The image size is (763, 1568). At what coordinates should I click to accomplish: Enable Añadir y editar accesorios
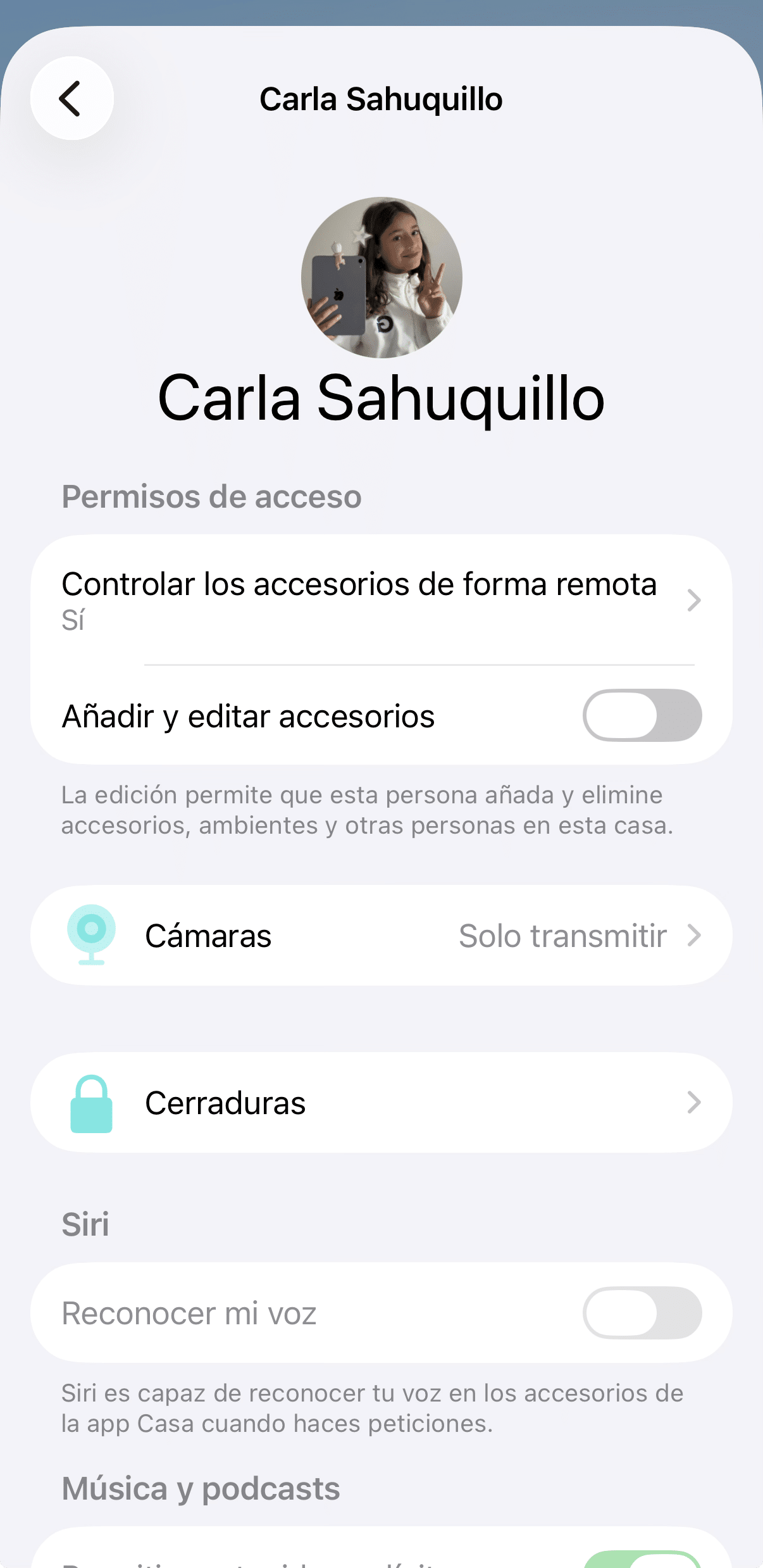coord(642,715)
